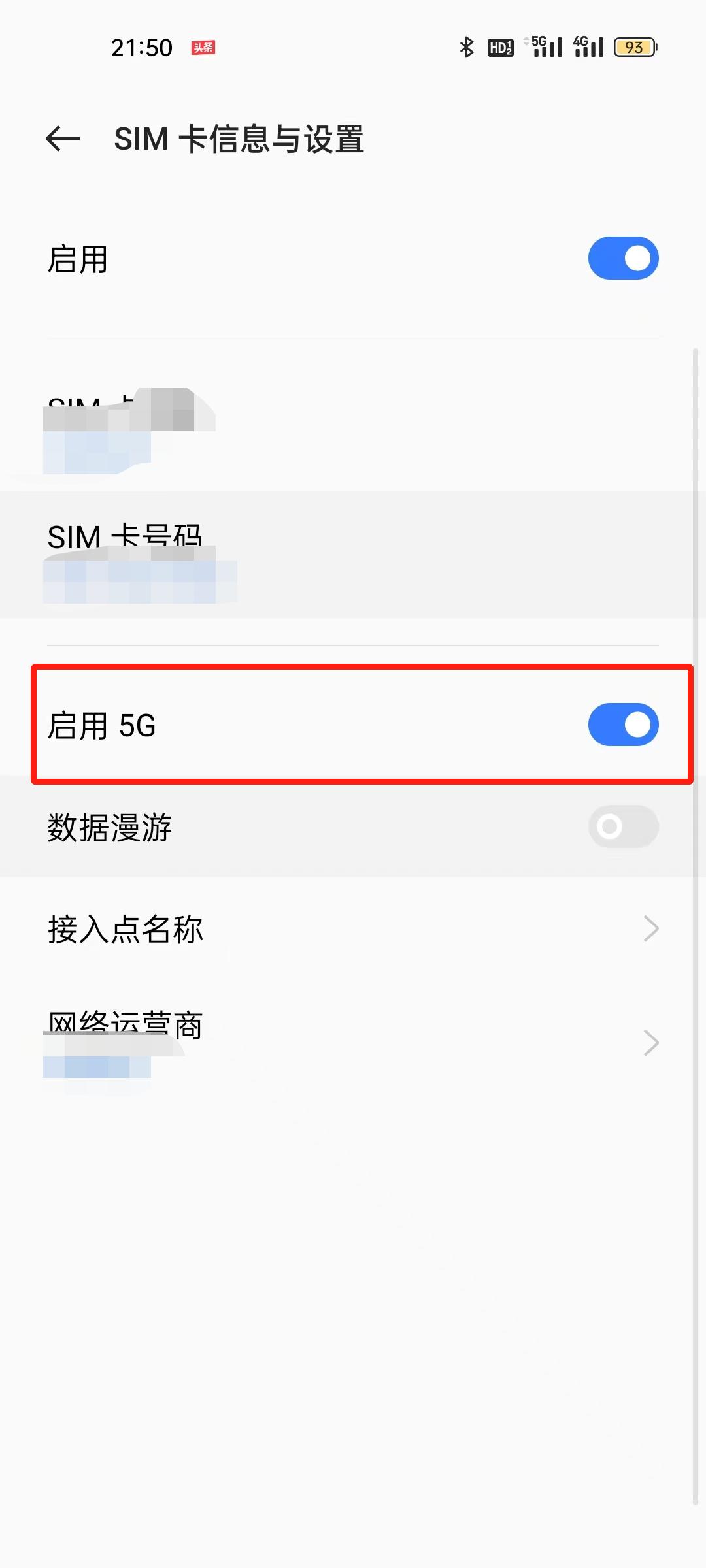Disable the 启用 SIM card switch
This screenshot has height=1568, width=706.
[x=623, y=258]
